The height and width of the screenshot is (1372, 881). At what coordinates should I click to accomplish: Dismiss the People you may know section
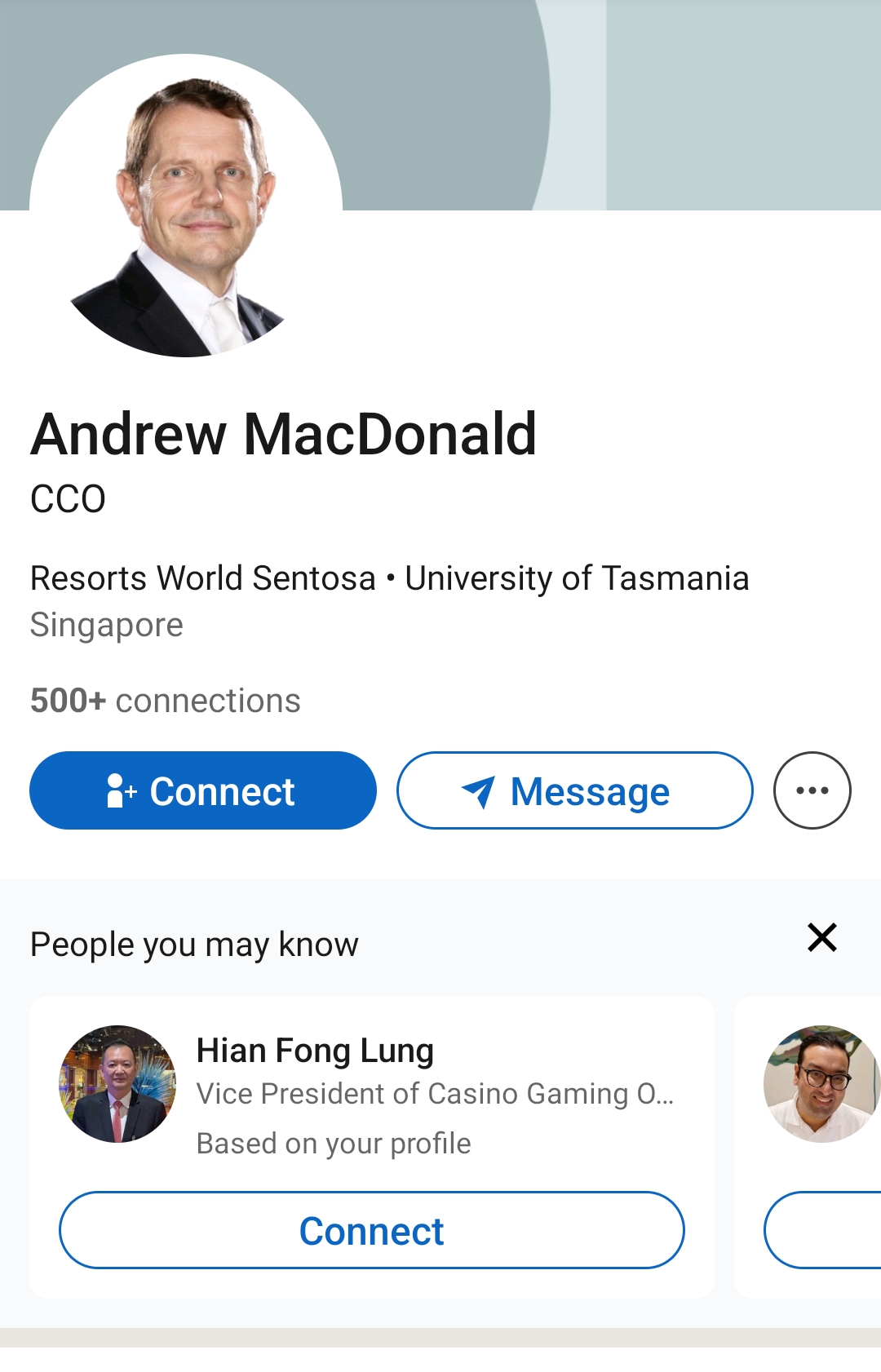[x=821, y=937]
